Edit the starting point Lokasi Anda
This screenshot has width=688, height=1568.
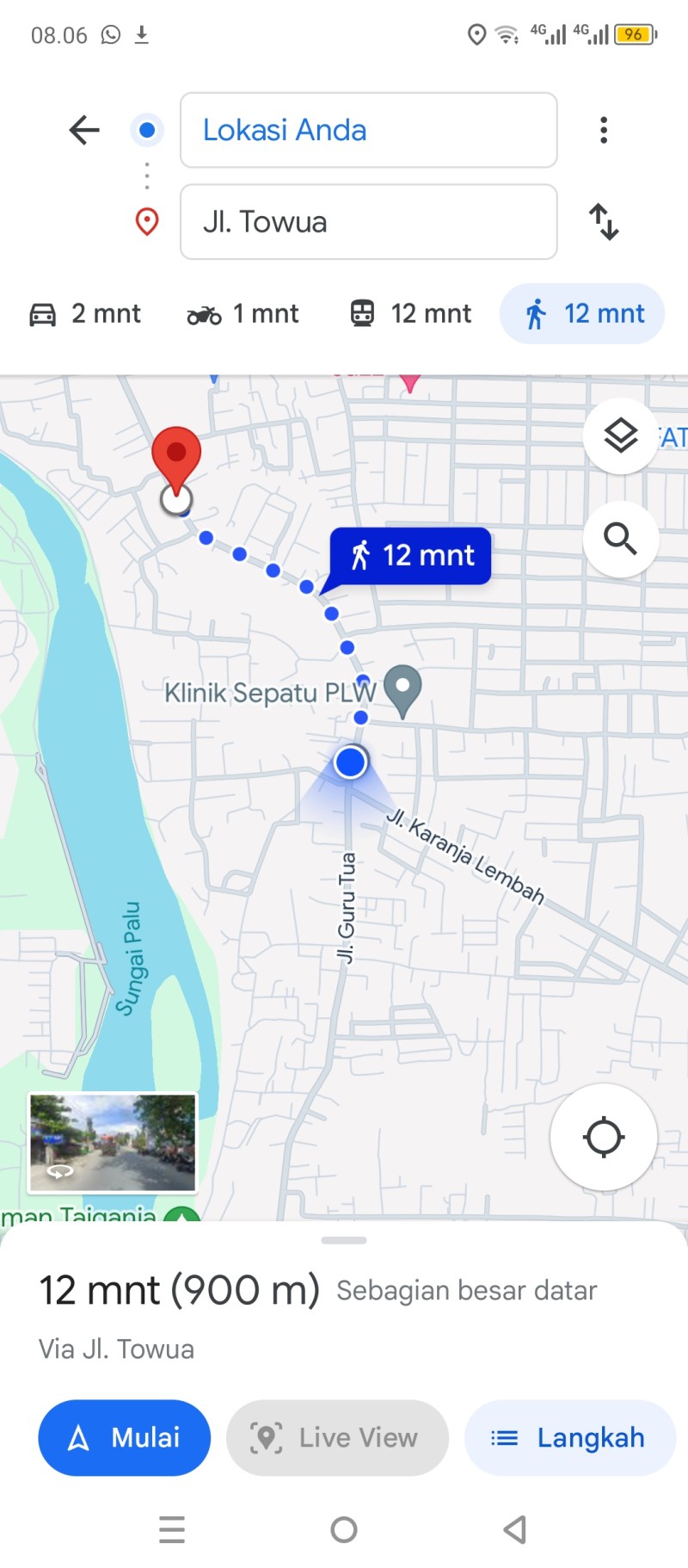pyautogui.click(x=368, y=130)
